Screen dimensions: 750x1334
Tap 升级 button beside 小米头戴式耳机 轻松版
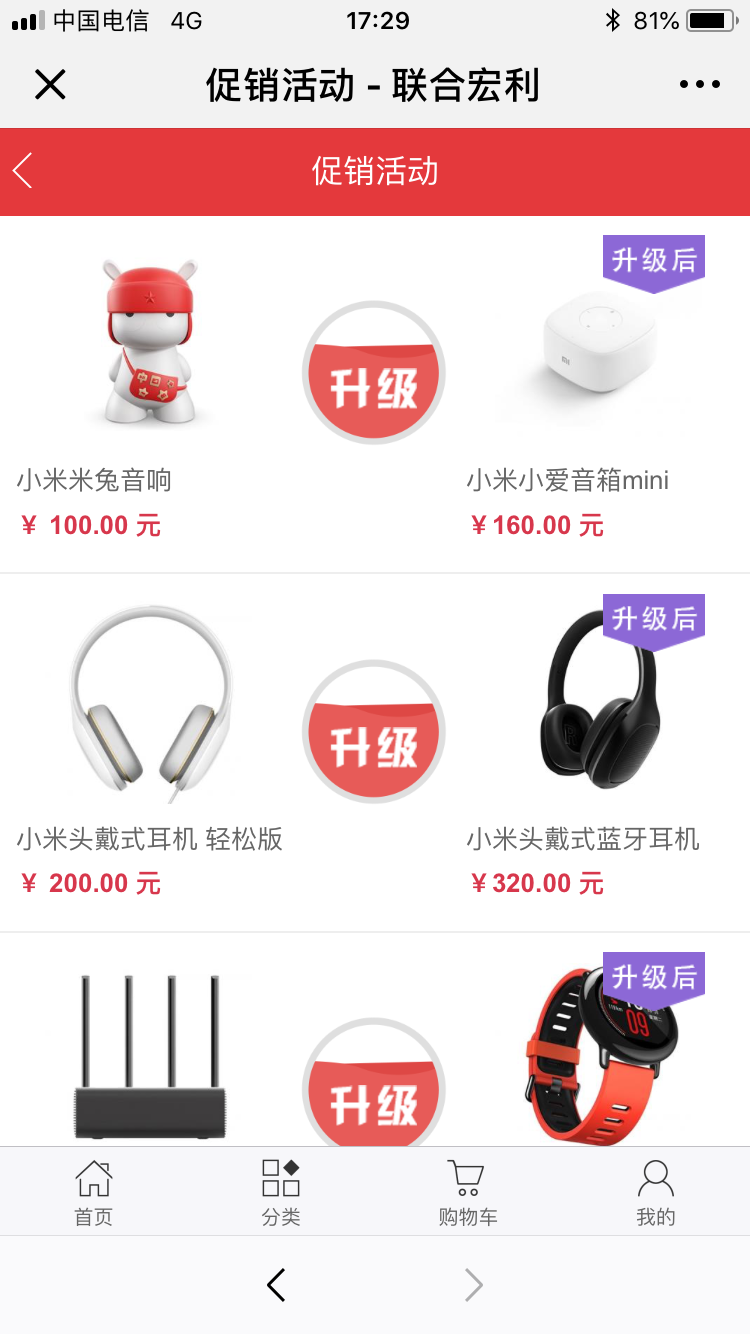click(373, 732)
